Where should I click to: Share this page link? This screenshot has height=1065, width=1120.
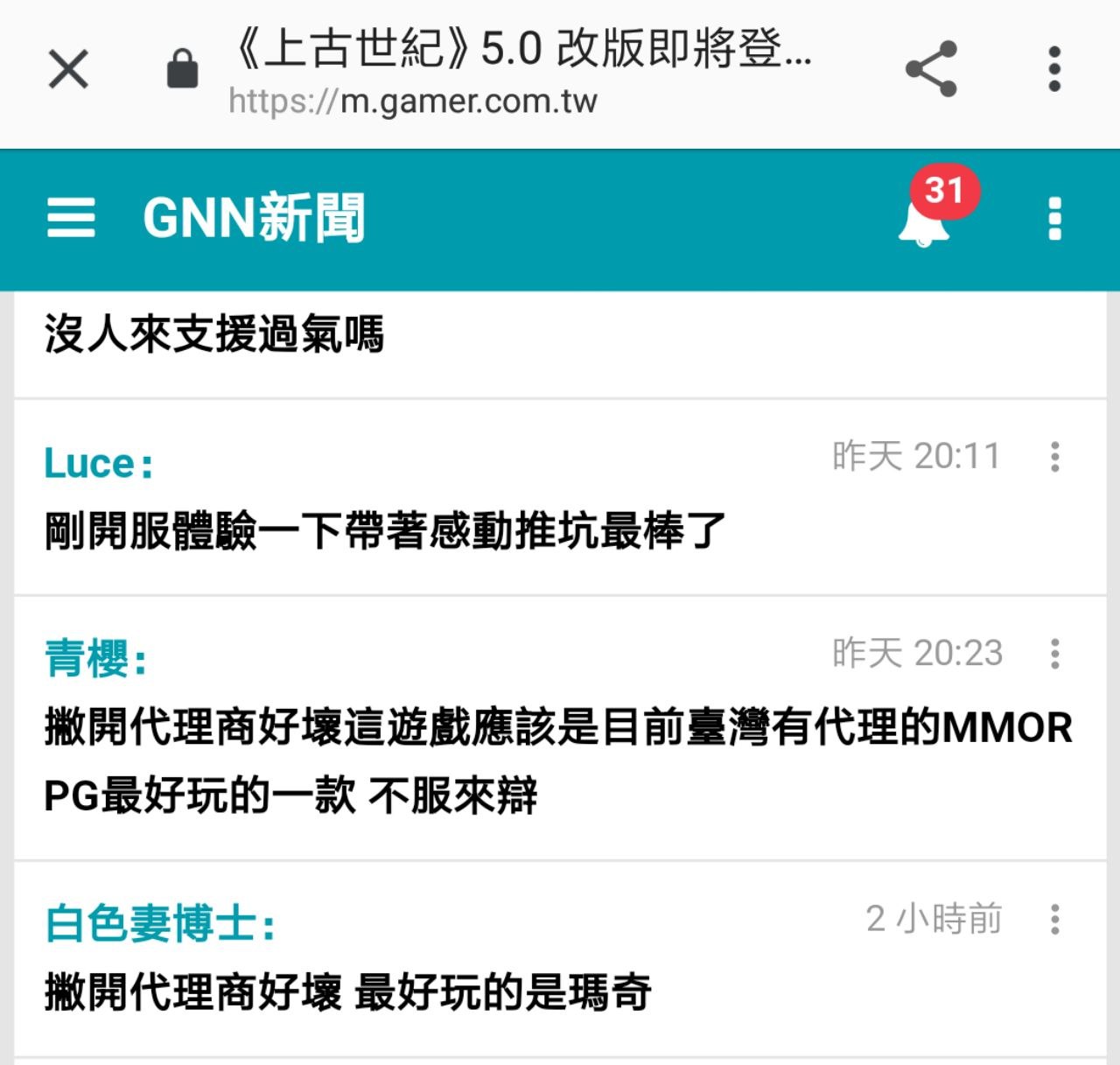(x=931, y=69)
